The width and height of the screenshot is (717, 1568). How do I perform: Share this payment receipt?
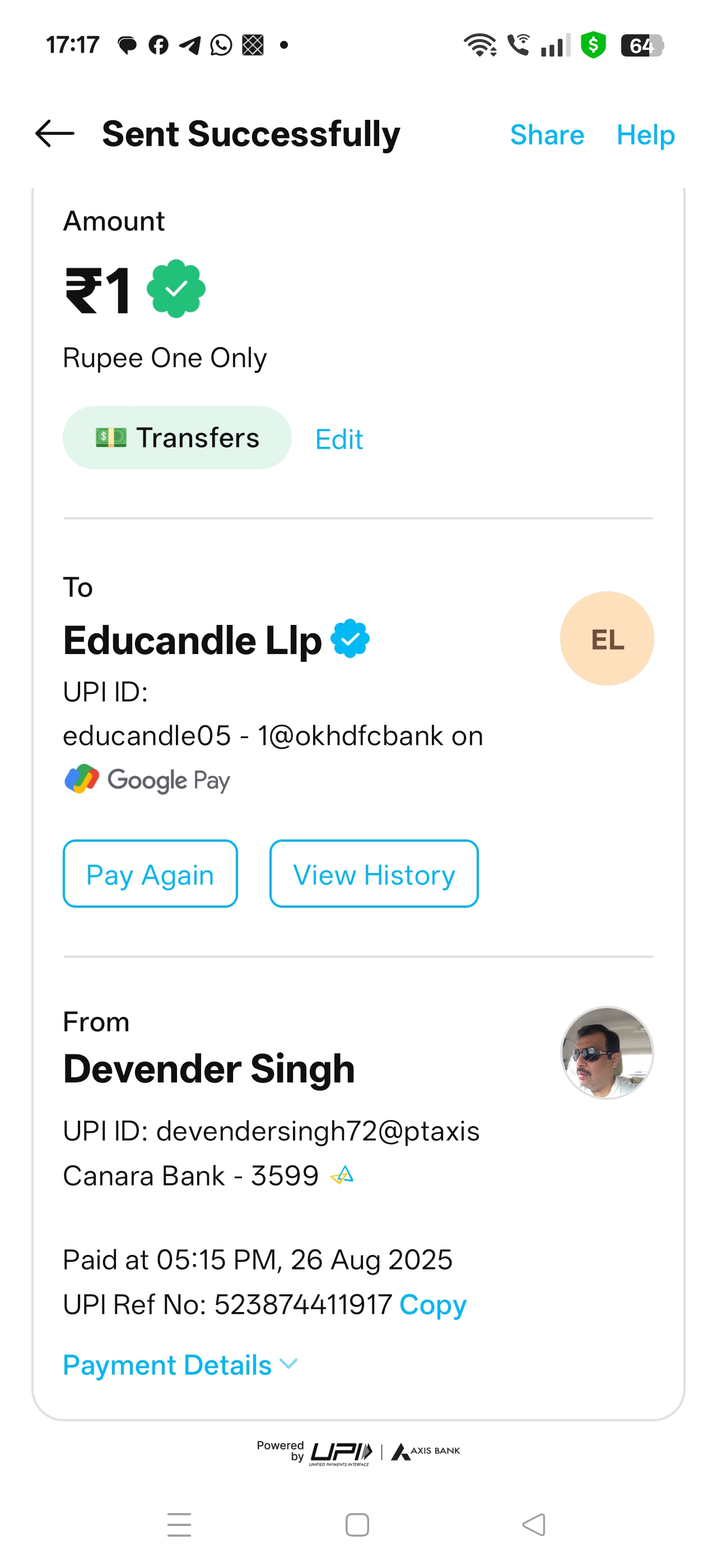(x=546, y=134)
